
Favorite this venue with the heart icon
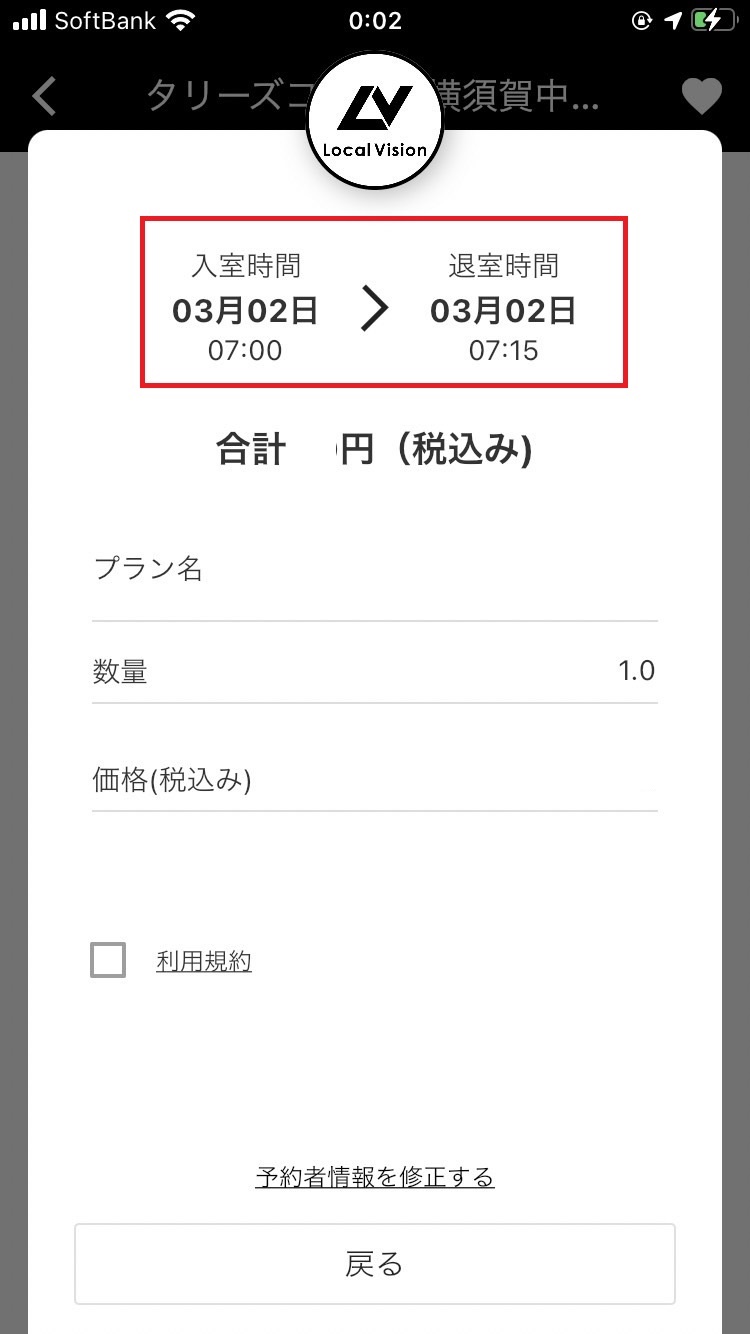pos(701,96)
